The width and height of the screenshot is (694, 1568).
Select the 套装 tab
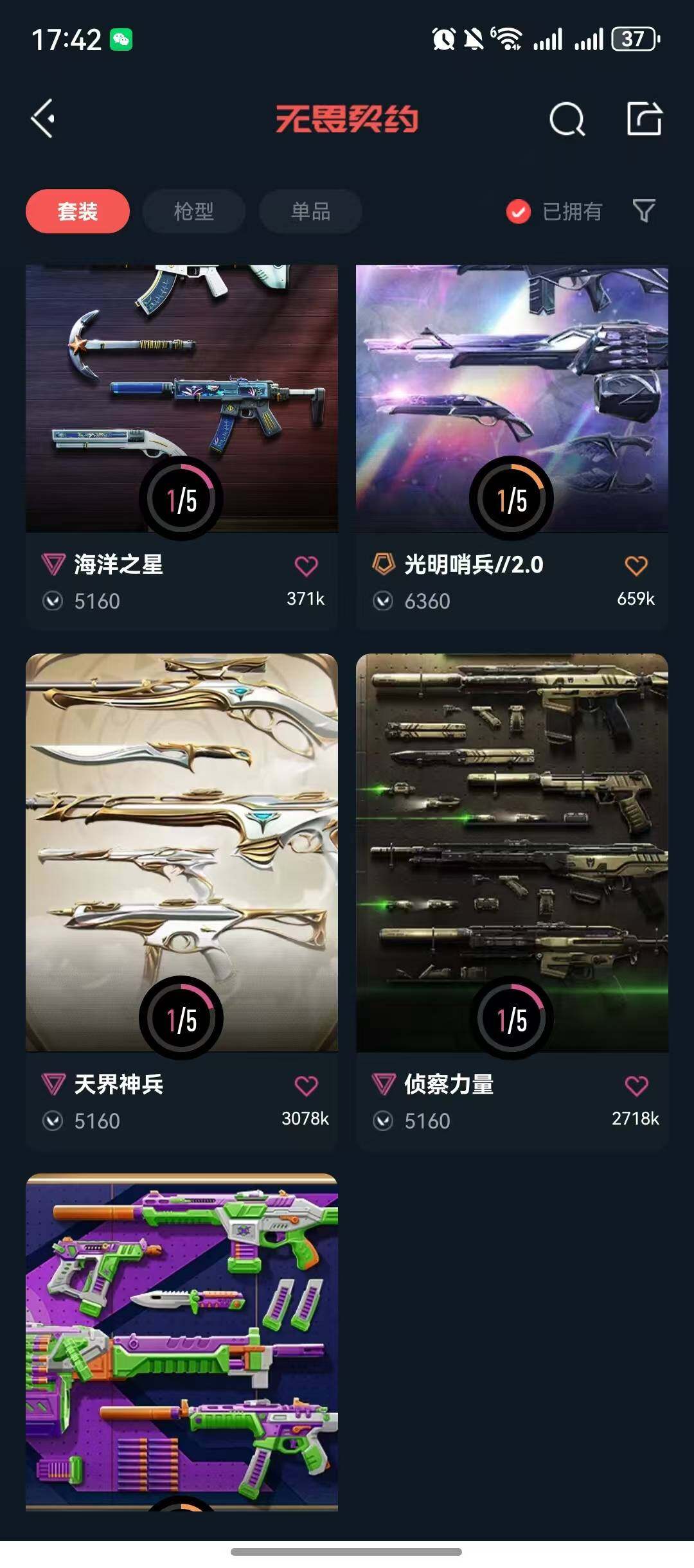(x=78, y=211)
